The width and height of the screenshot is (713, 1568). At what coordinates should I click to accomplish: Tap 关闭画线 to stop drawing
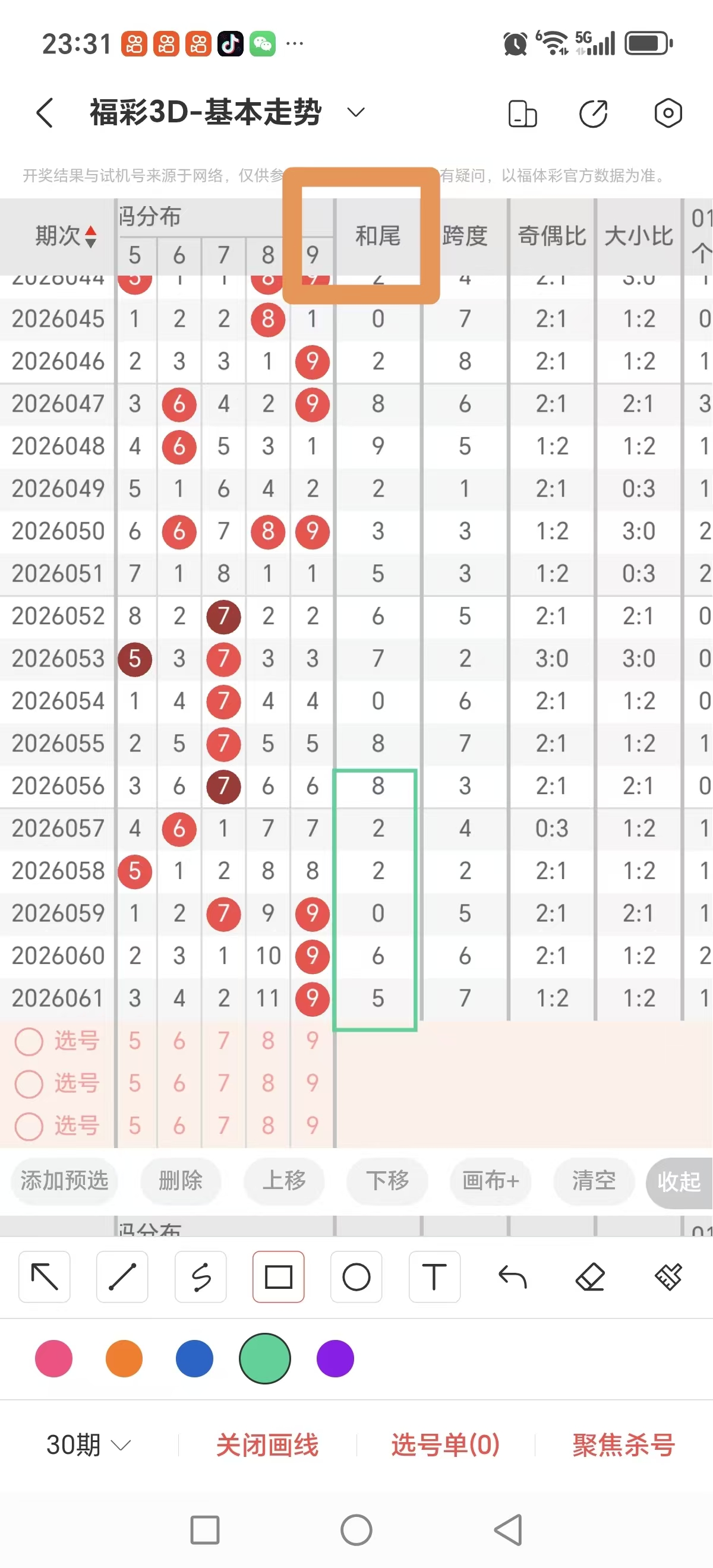267,1445
